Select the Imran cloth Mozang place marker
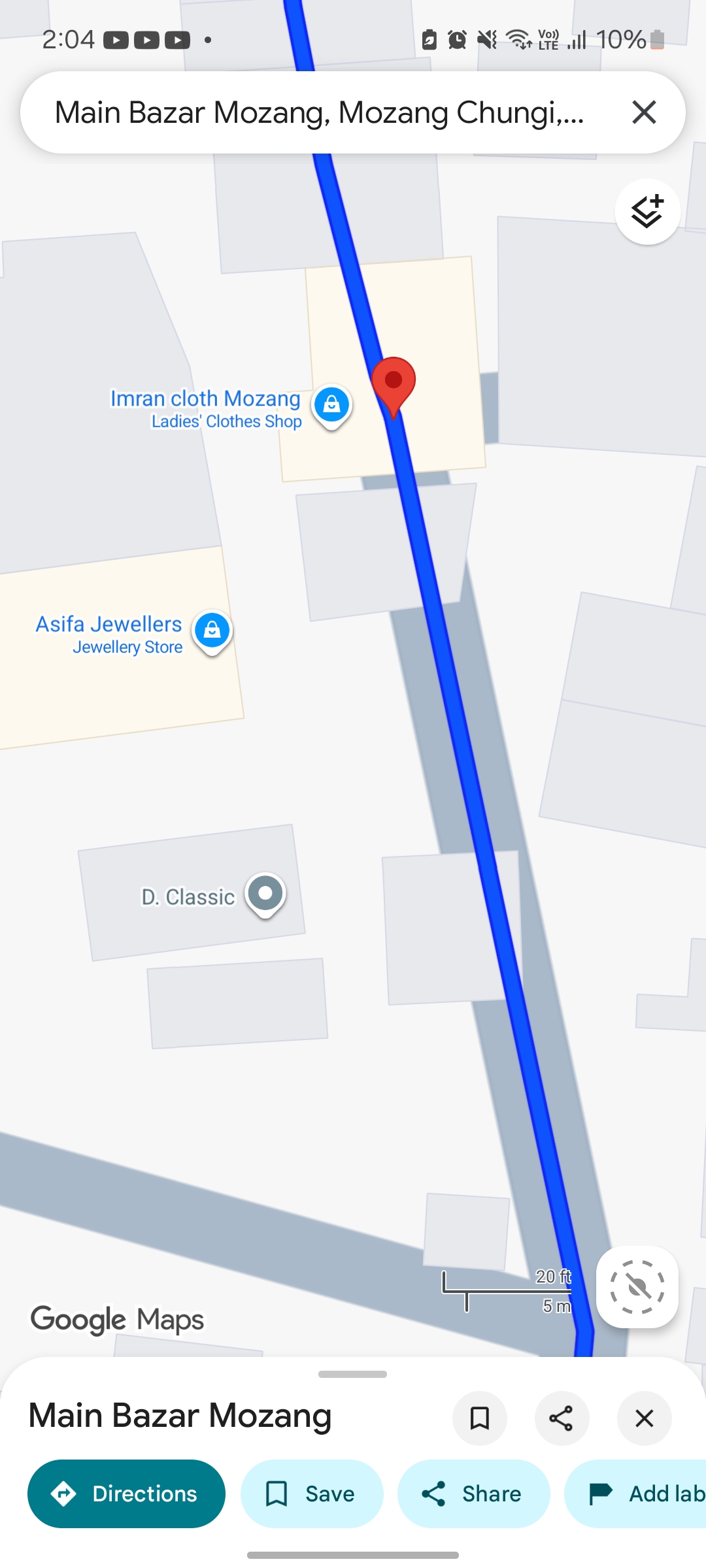This screenshot has width=706, height=1568. click(x=332, y=405)
